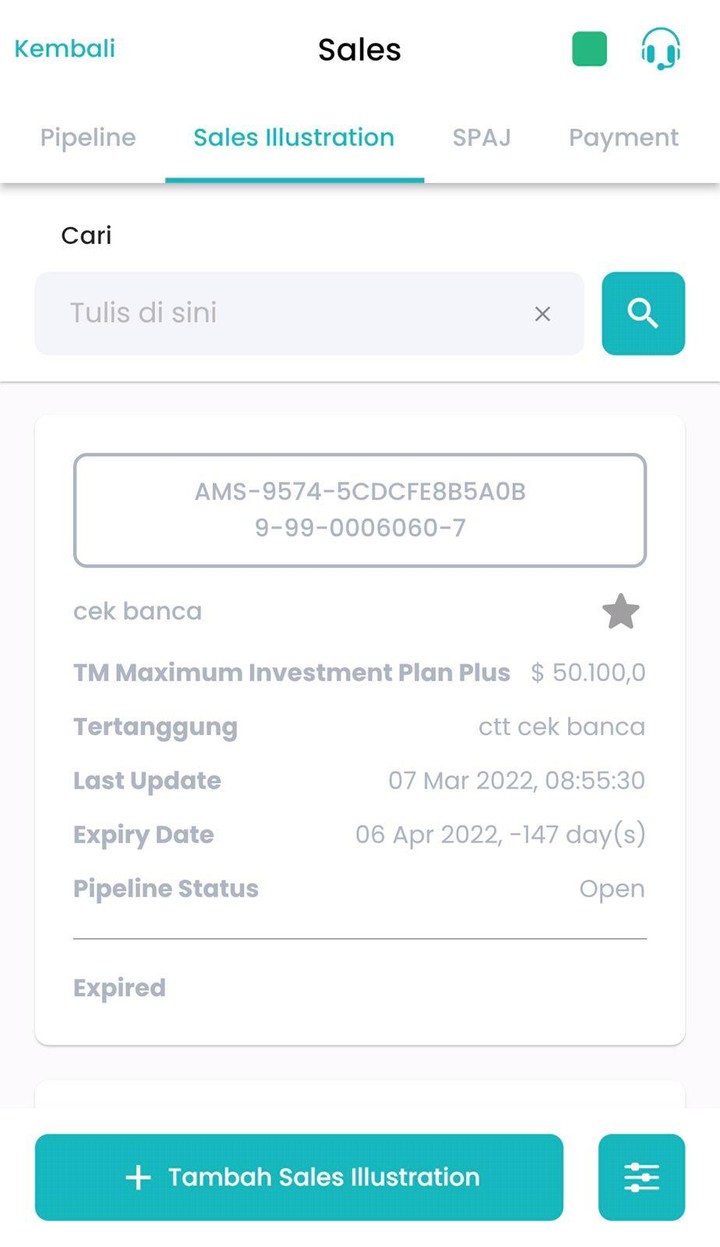The width and height of the screenshot is (720, 1247).
Task: Open the filter settings sliders icon
Action: coord(641,1177)
